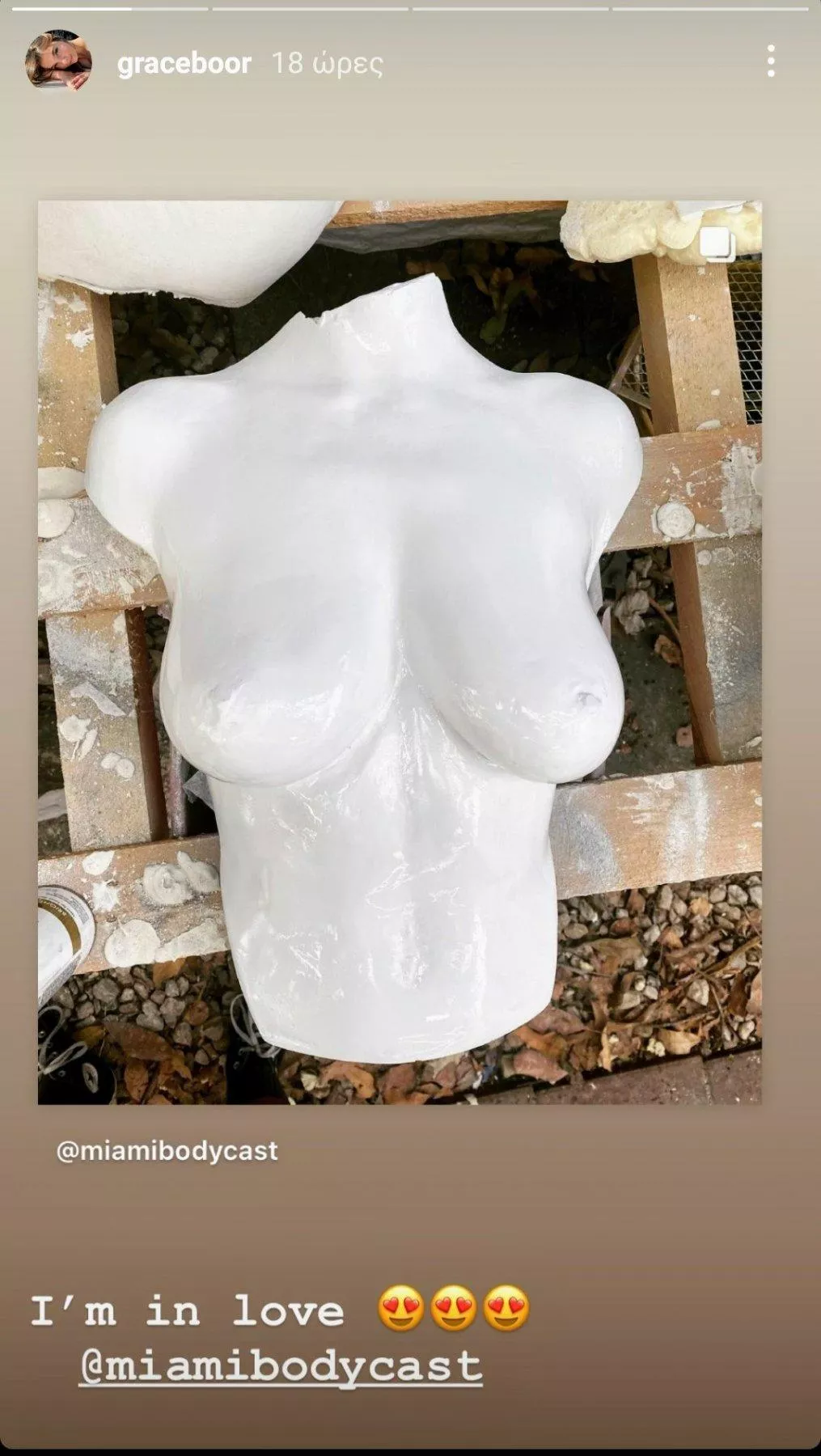Open graceboor's profile picture
The image size is (821, 1456).
(57, 61)
